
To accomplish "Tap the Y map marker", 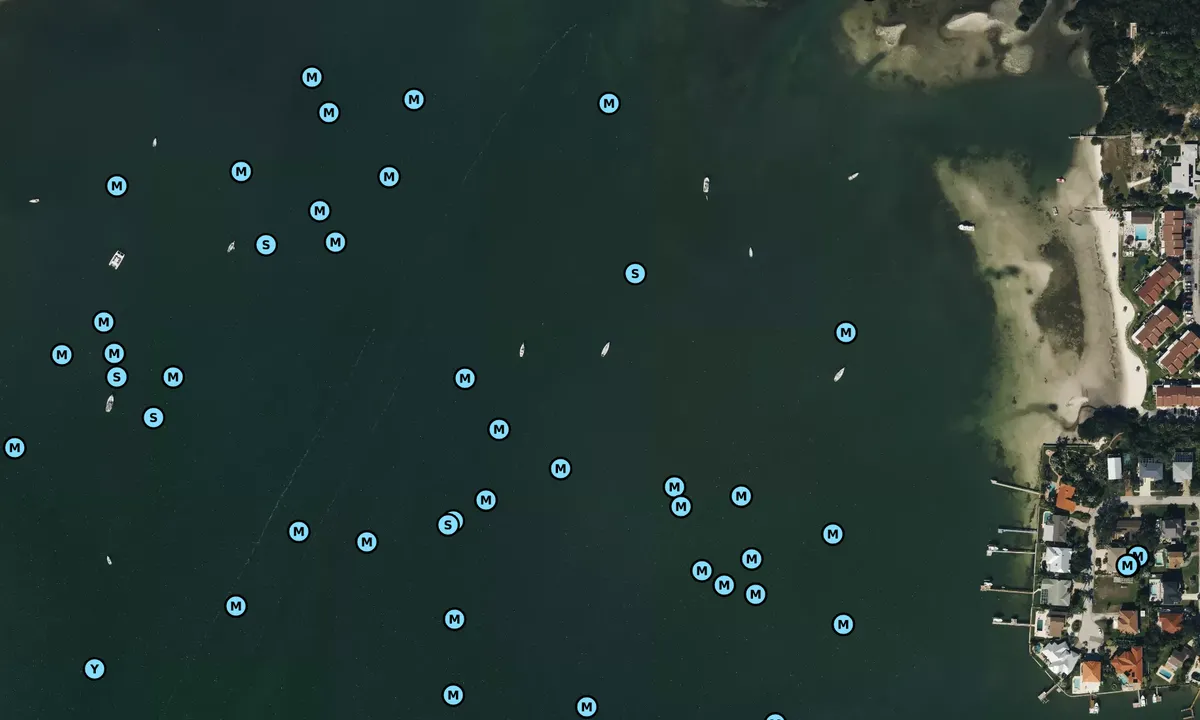I will click(x=94, y=669).
